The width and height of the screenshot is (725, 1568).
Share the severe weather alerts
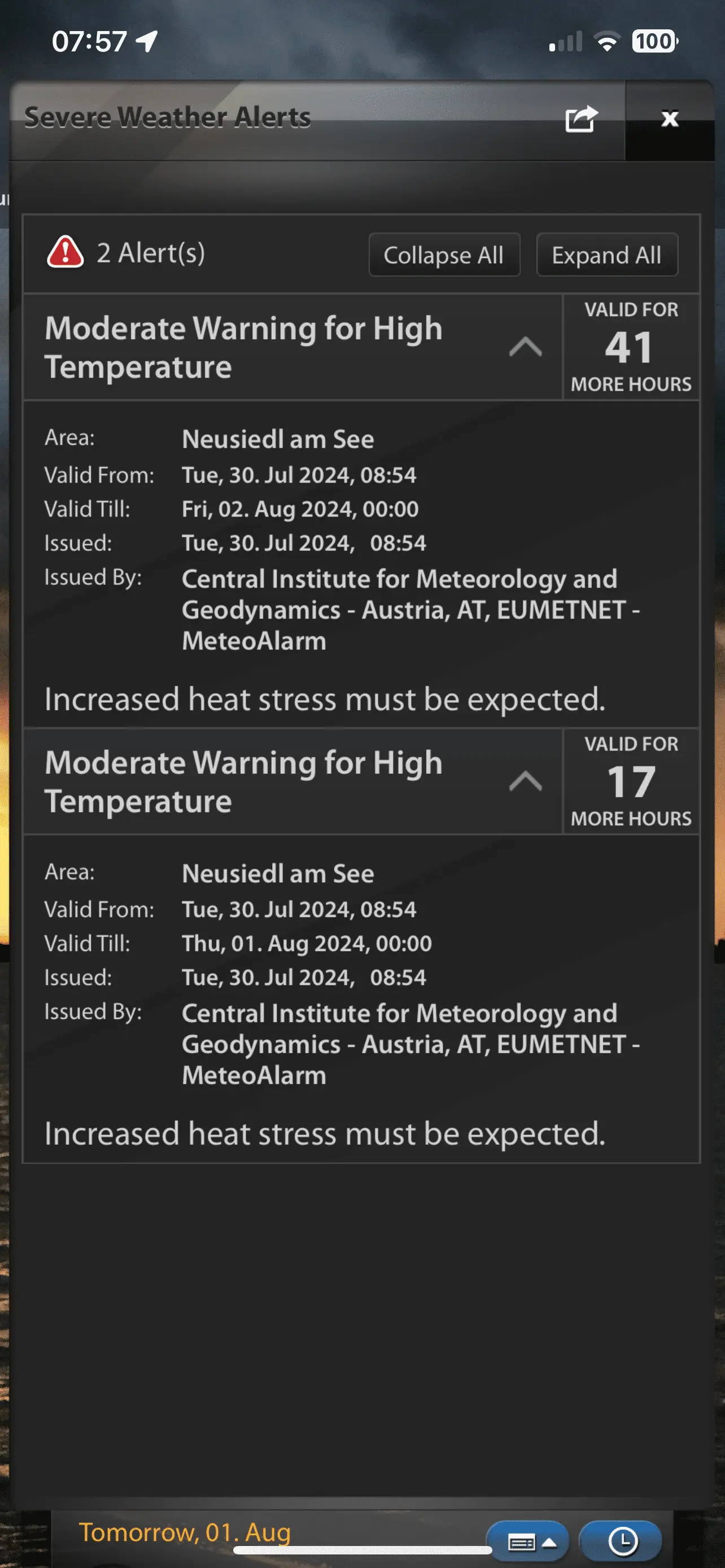pyautogui.click(x=580, y=119)
